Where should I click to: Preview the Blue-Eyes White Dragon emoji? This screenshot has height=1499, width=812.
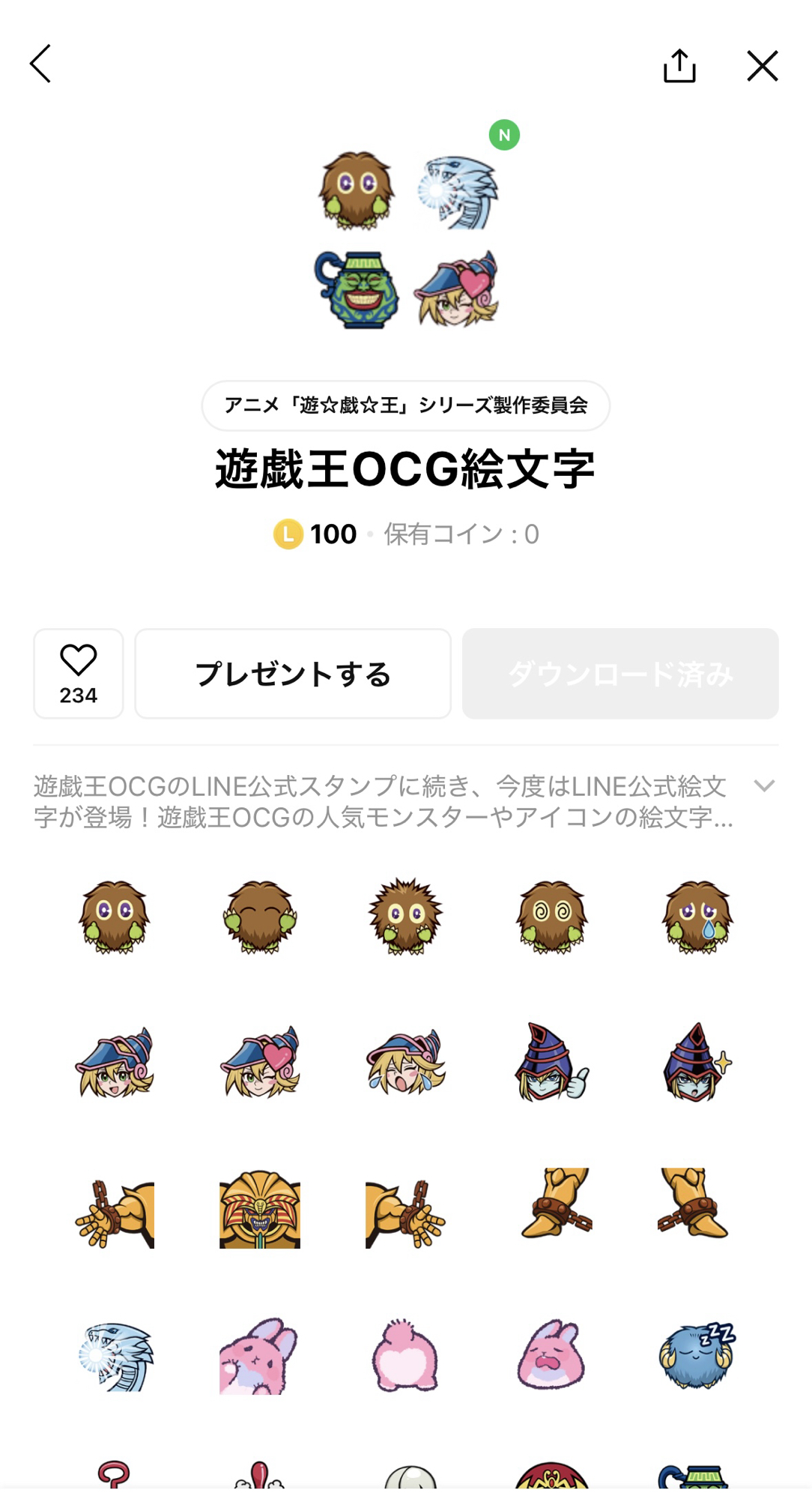click(115, 1357)
